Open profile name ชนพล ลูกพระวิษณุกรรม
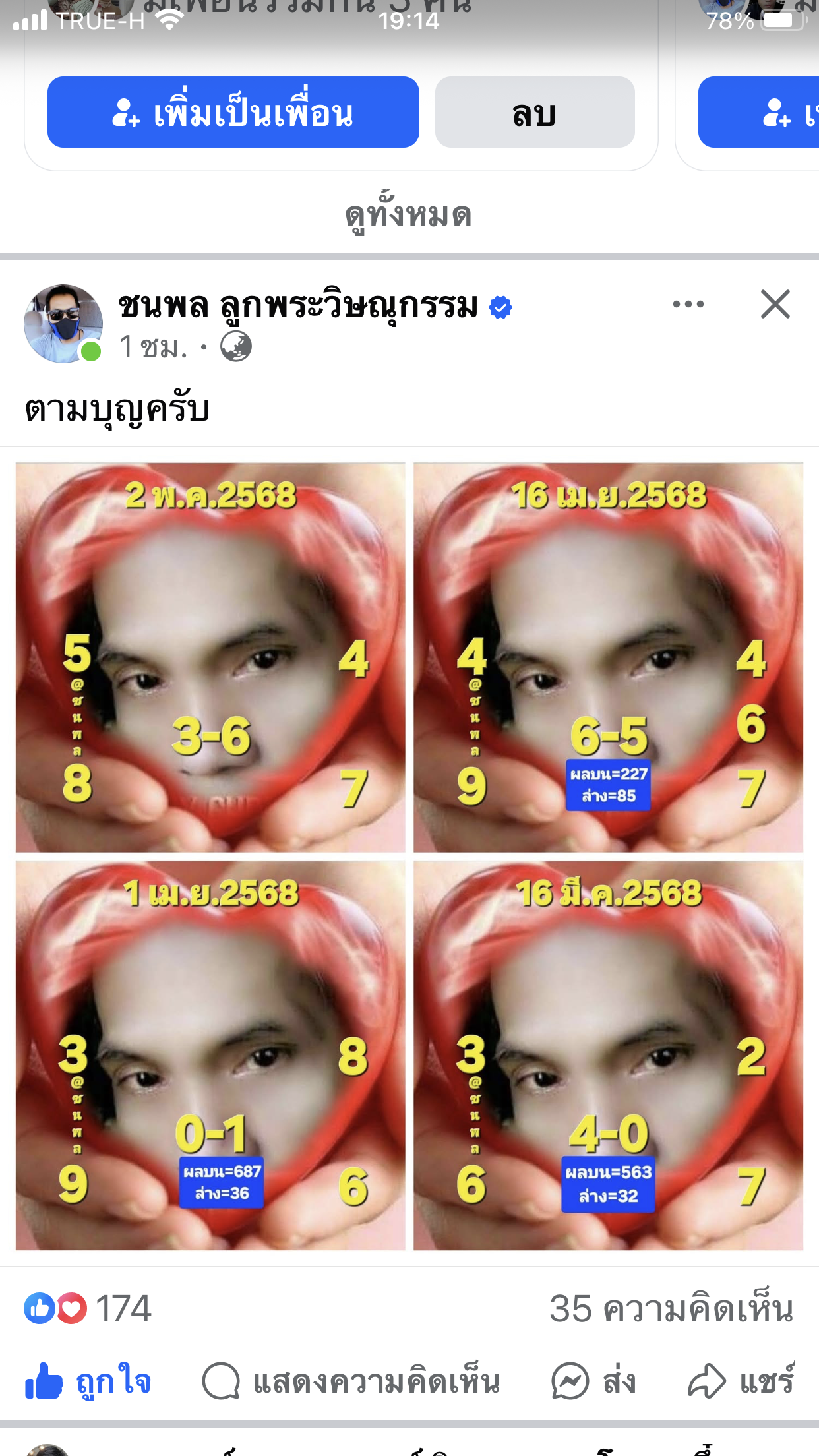This screenshot has width=819, height=1456. pos(298,305)
